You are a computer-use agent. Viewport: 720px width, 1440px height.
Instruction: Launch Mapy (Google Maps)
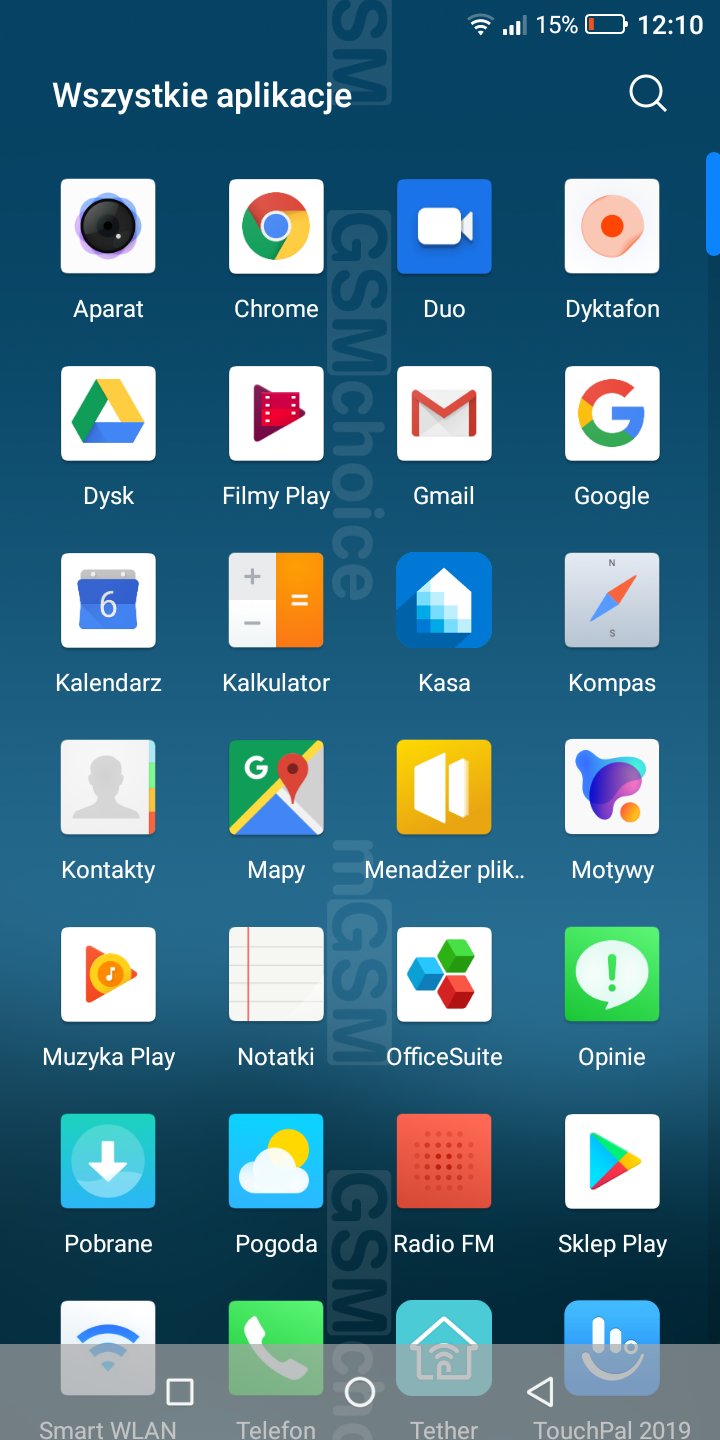coord(276,787)
